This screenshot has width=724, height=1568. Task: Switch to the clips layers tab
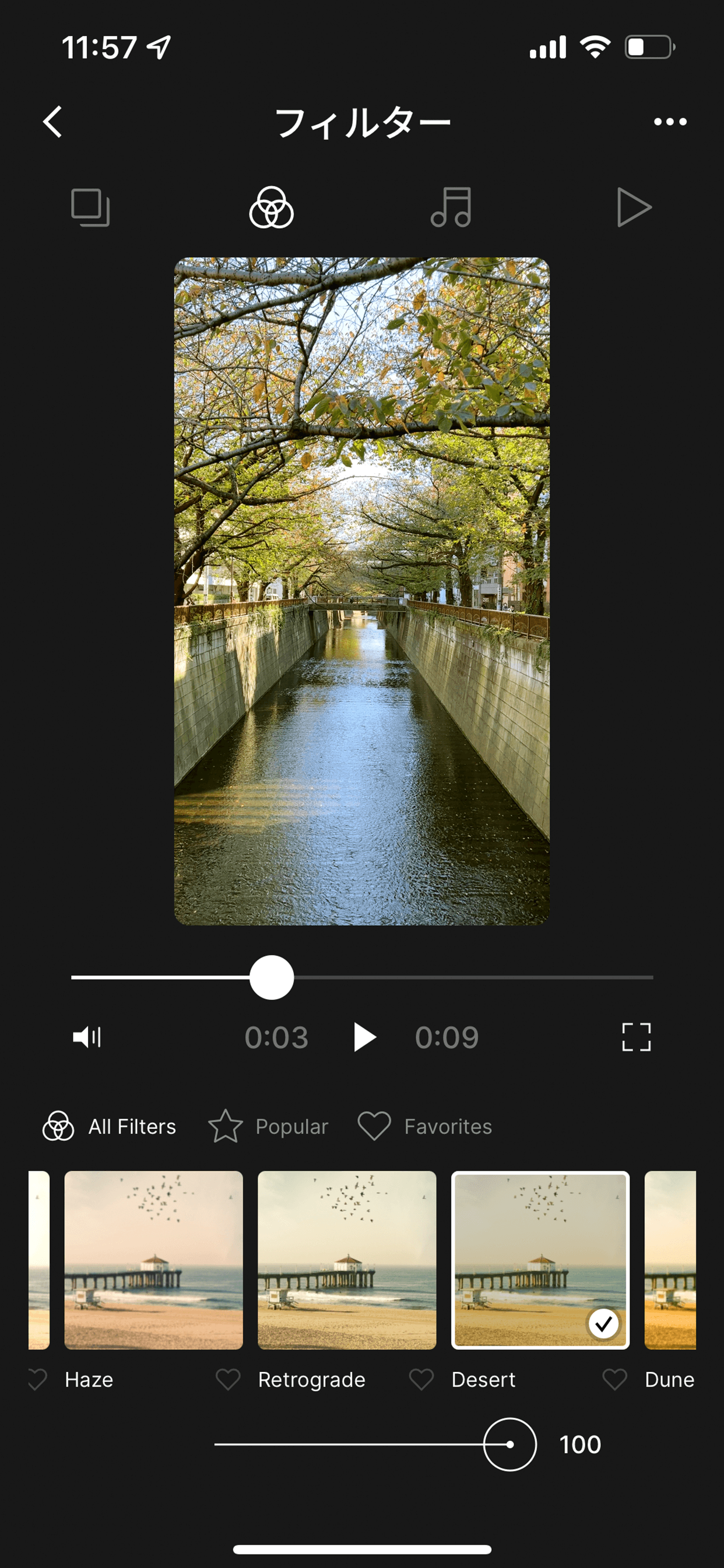pyautogui.click(x=90, y=208)
